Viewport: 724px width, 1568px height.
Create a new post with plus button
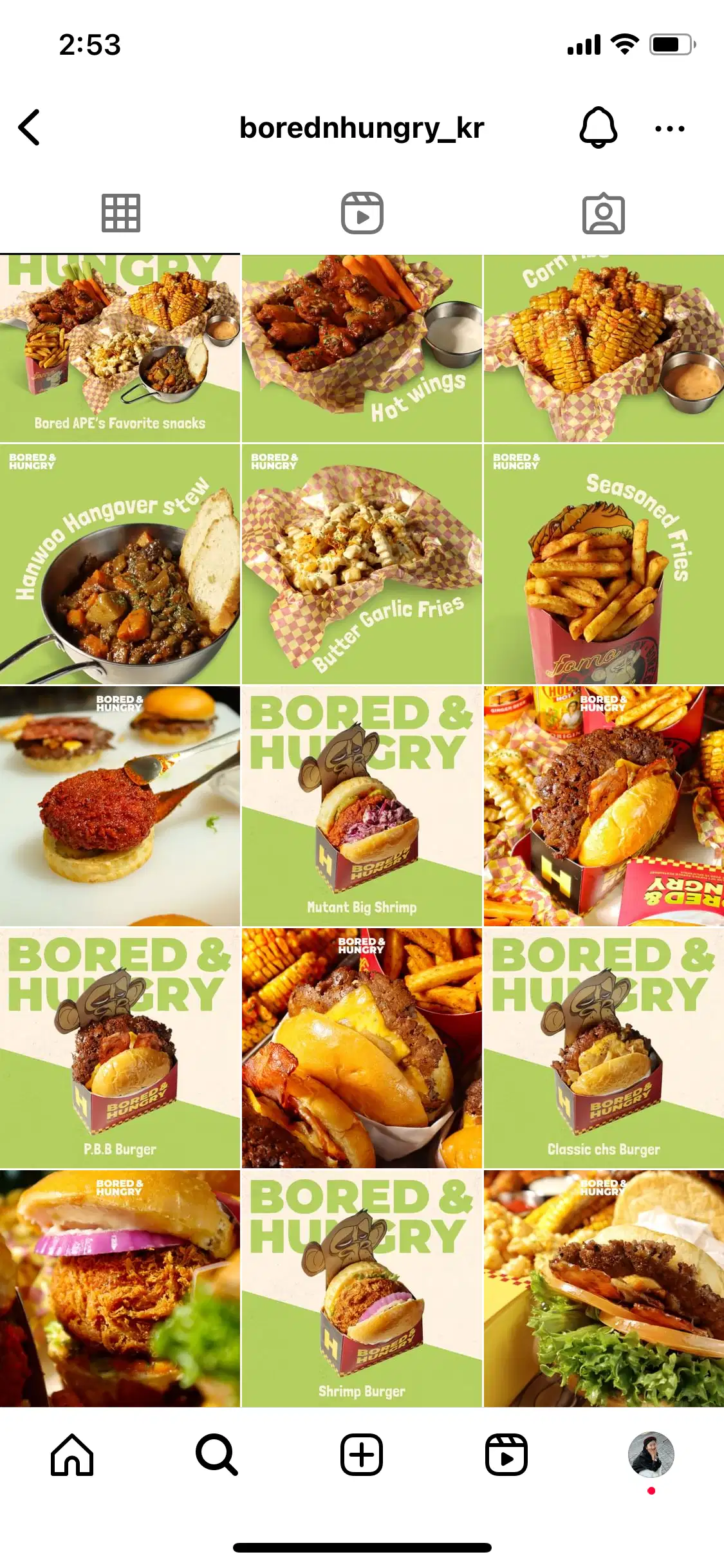point(362,1455)
